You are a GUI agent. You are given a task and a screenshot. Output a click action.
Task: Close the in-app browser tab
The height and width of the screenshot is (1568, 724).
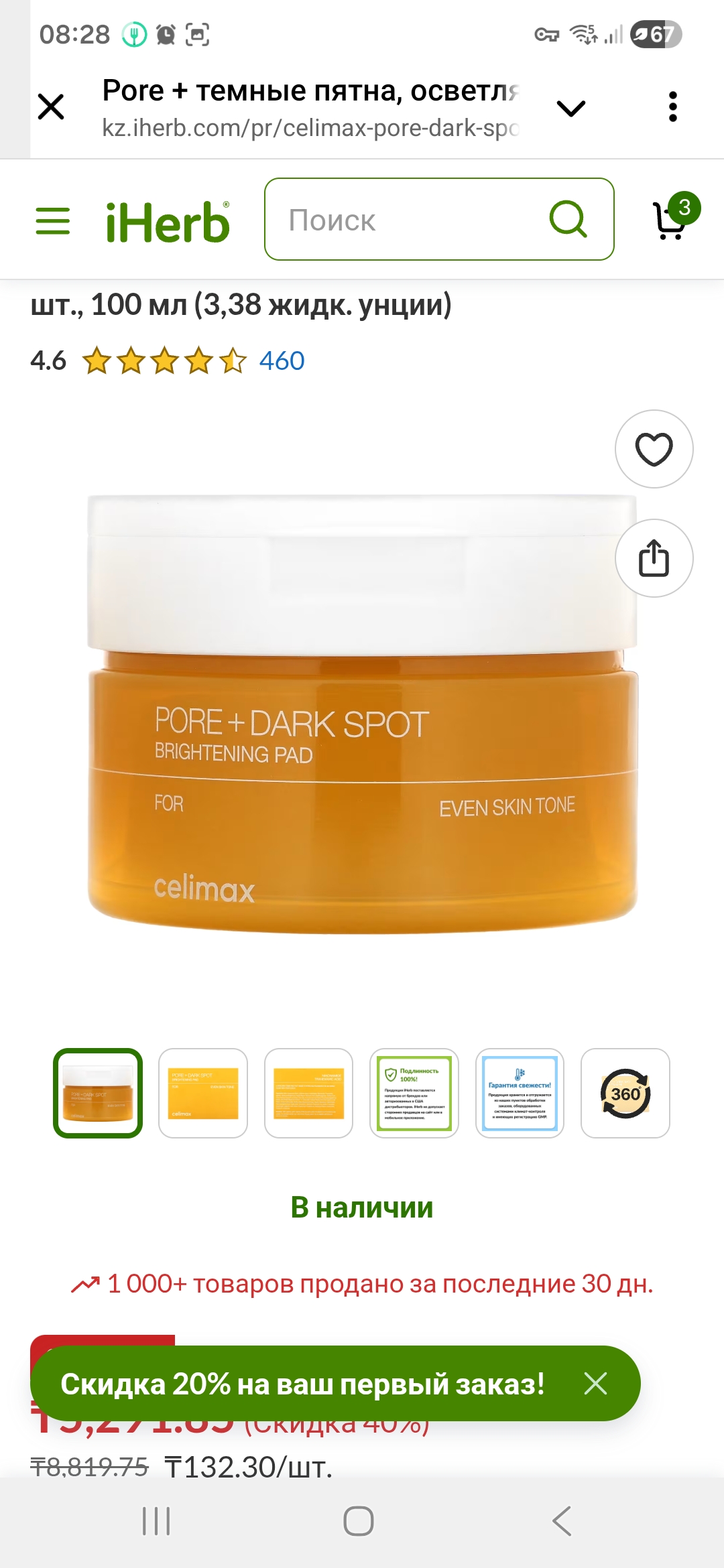click(51, 107)
